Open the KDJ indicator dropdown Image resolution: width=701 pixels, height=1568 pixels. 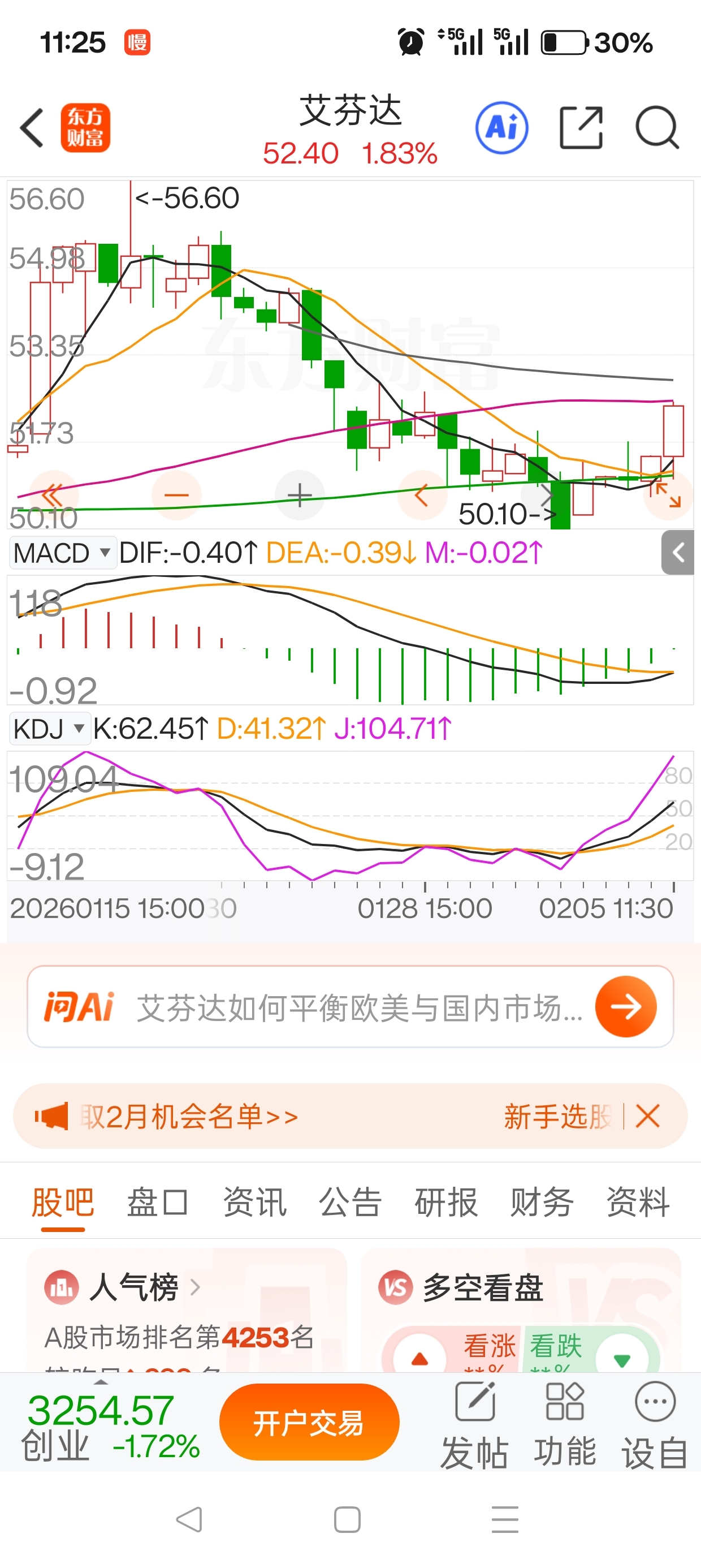pos(50,729)
